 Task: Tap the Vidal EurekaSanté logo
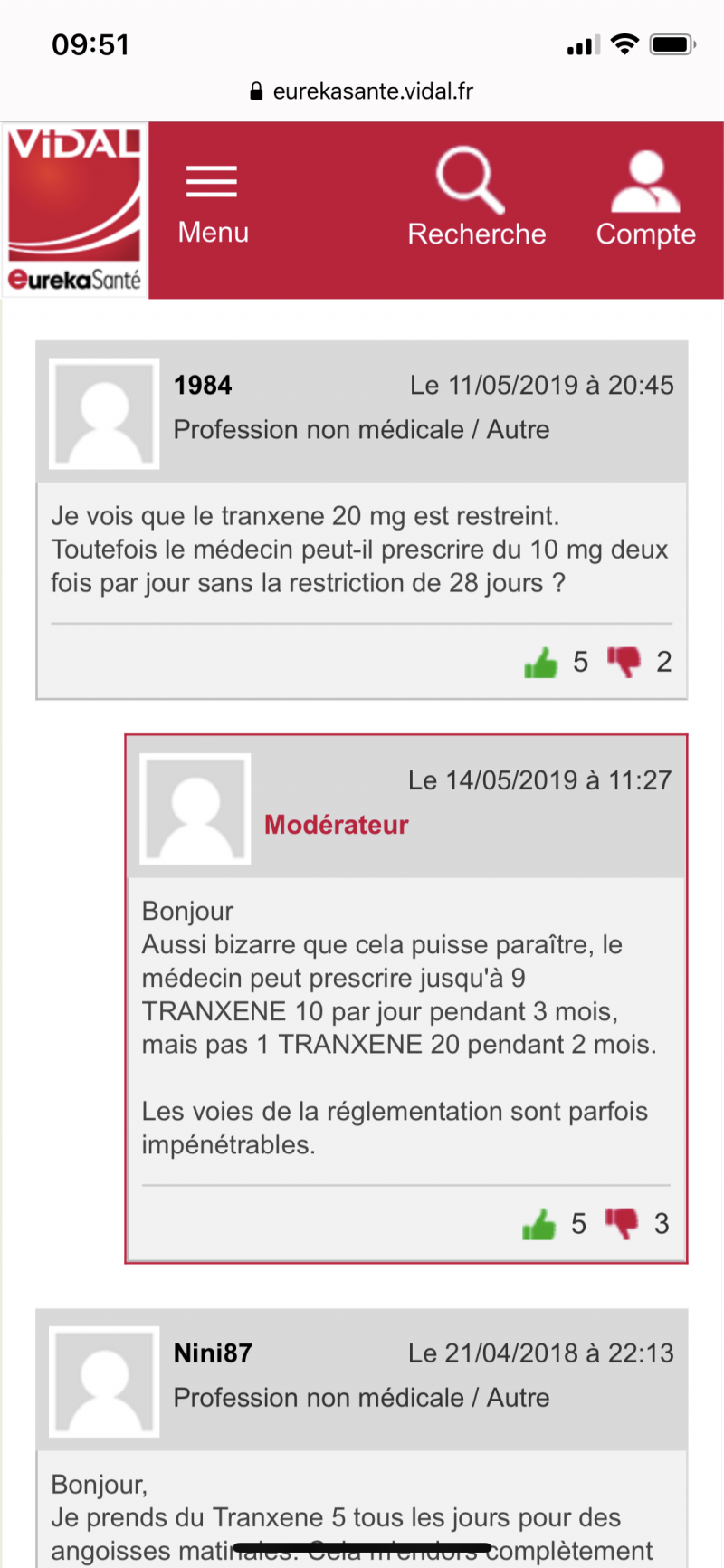75,210
